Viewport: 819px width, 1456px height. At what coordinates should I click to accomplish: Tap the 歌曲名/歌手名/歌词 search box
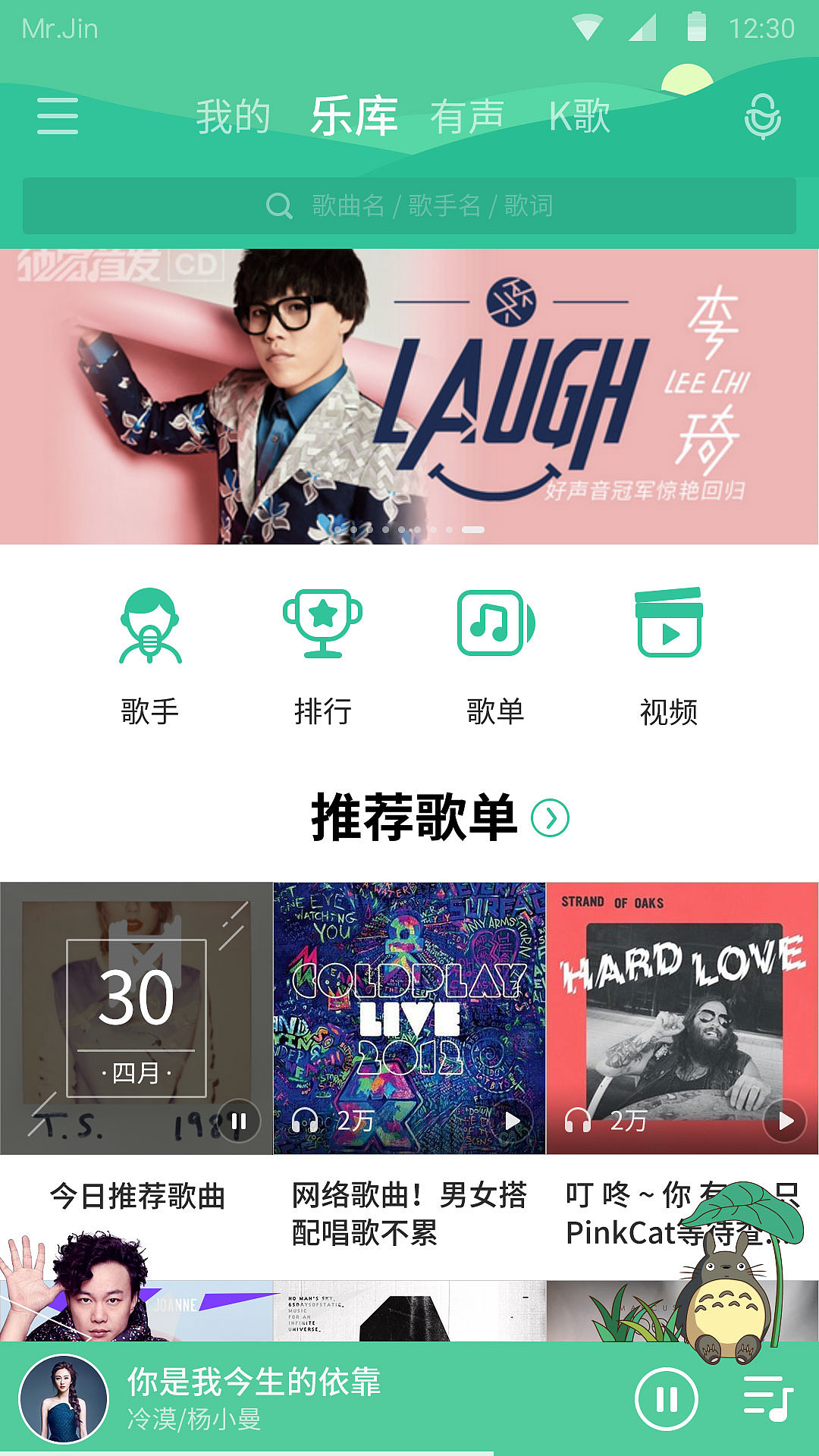[409, 206]
